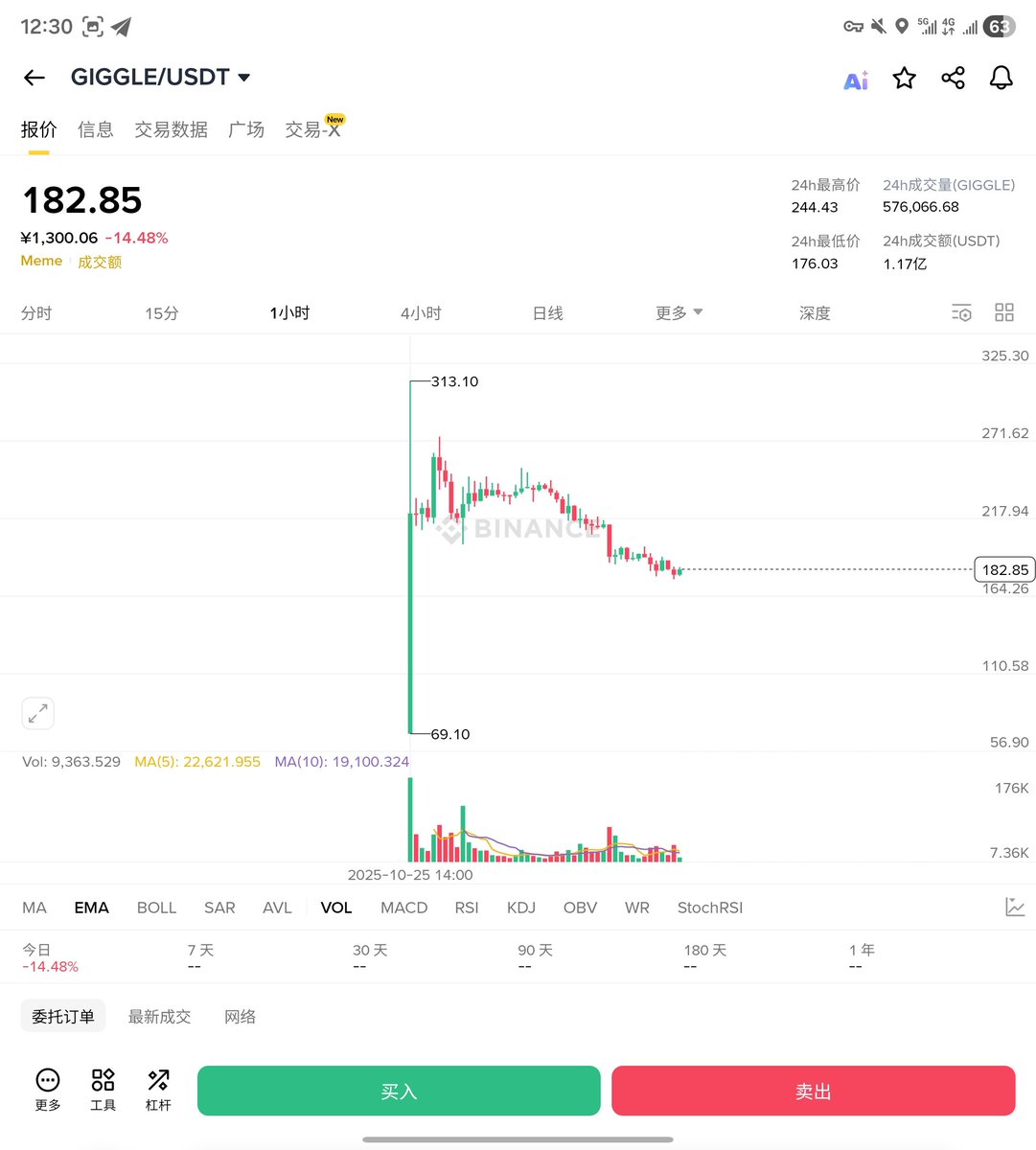Select the BOLL indicator

(156, 908)
